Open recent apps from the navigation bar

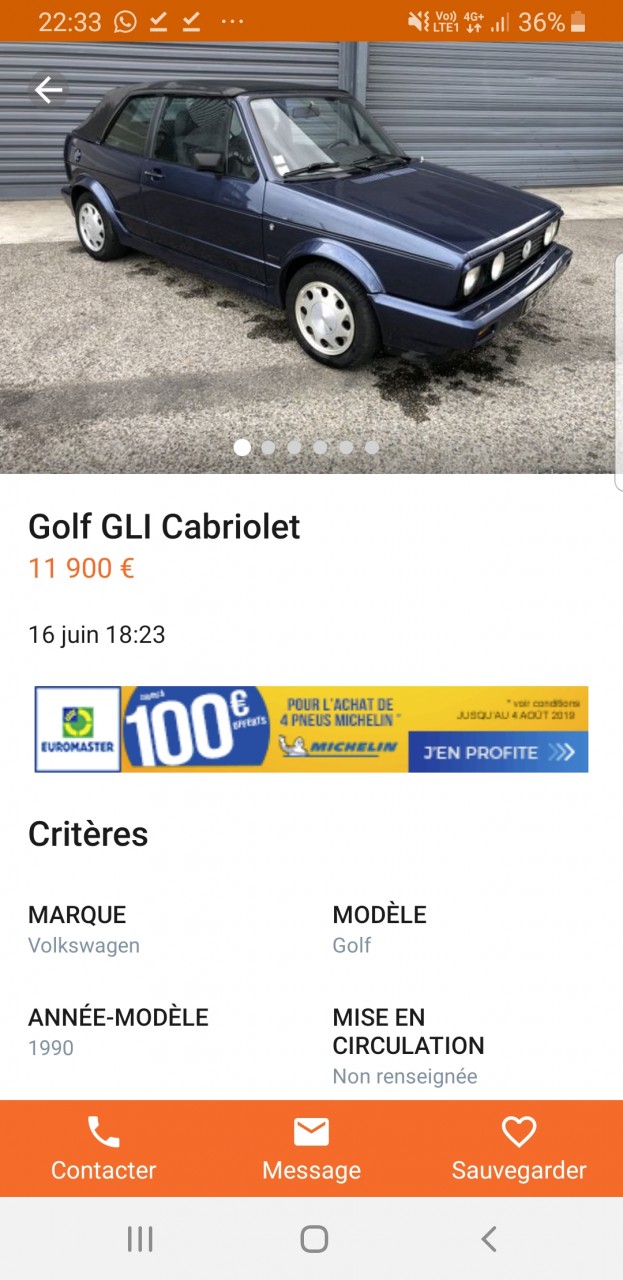140,1240
